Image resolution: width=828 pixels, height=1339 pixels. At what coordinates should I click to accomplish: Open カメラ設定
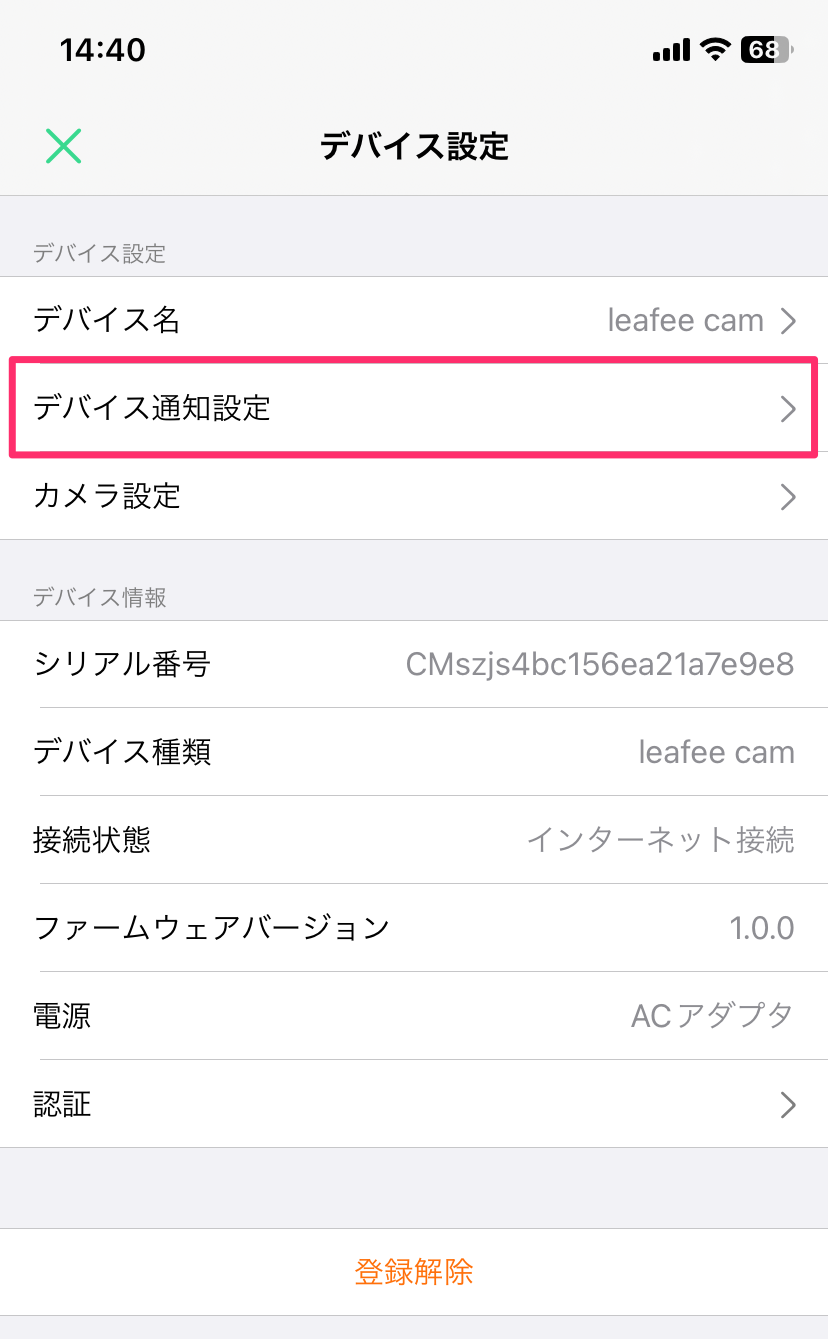pyautogui.click(x=414, y=496)
